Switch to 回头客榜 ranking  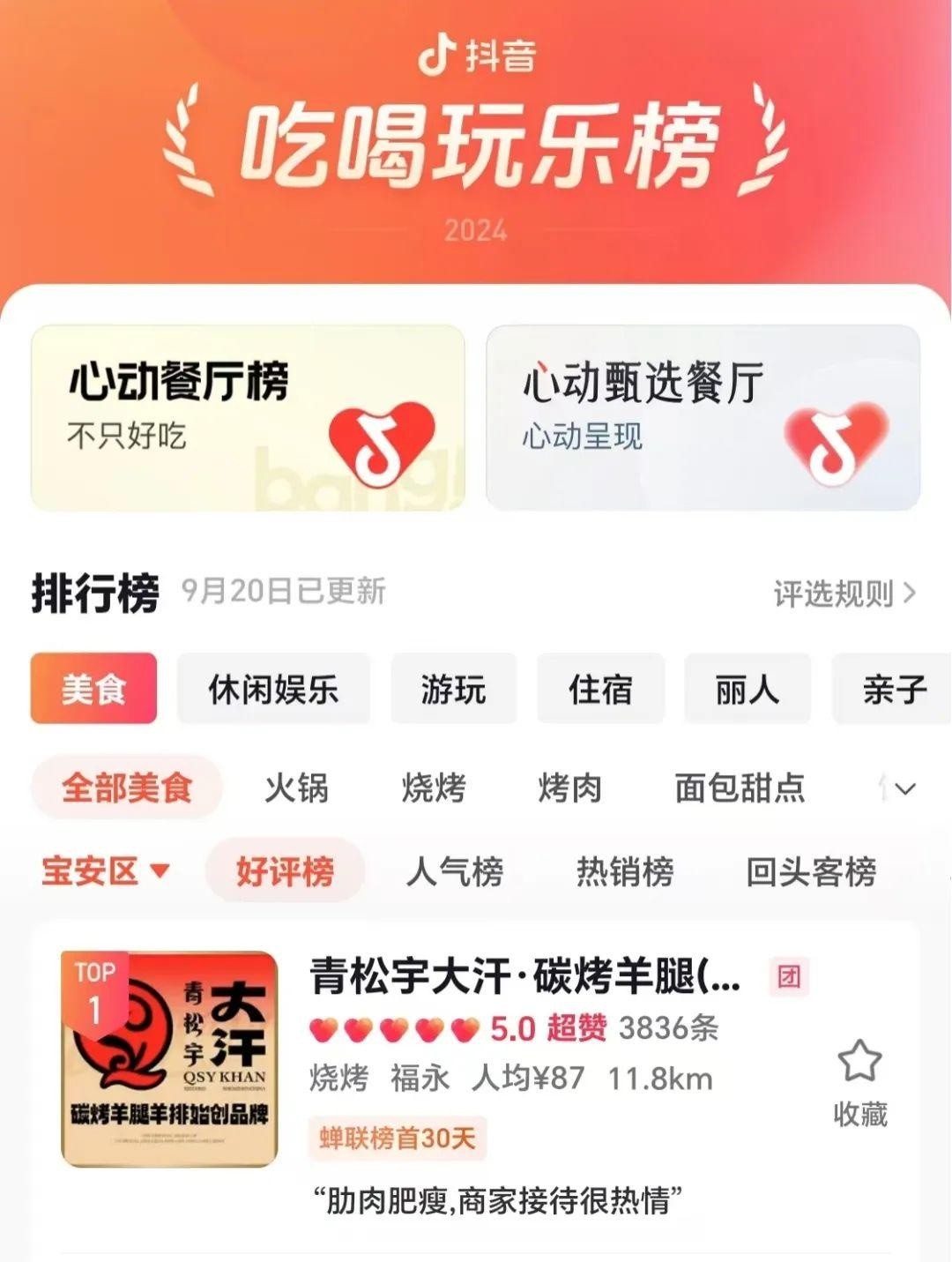pos(810,871)
